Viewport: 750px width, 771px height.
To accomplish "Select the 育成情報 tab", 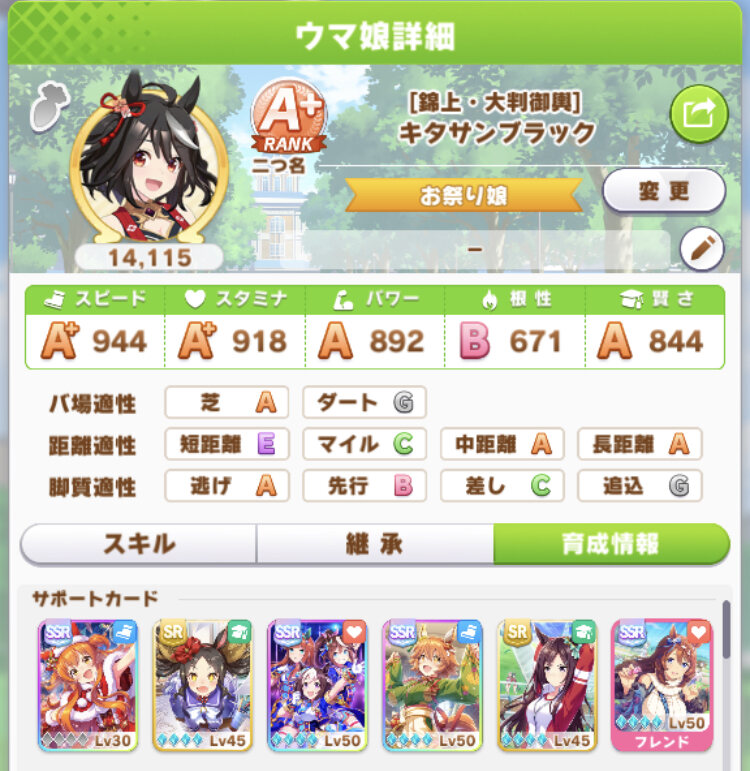I will tap(611, 544).
